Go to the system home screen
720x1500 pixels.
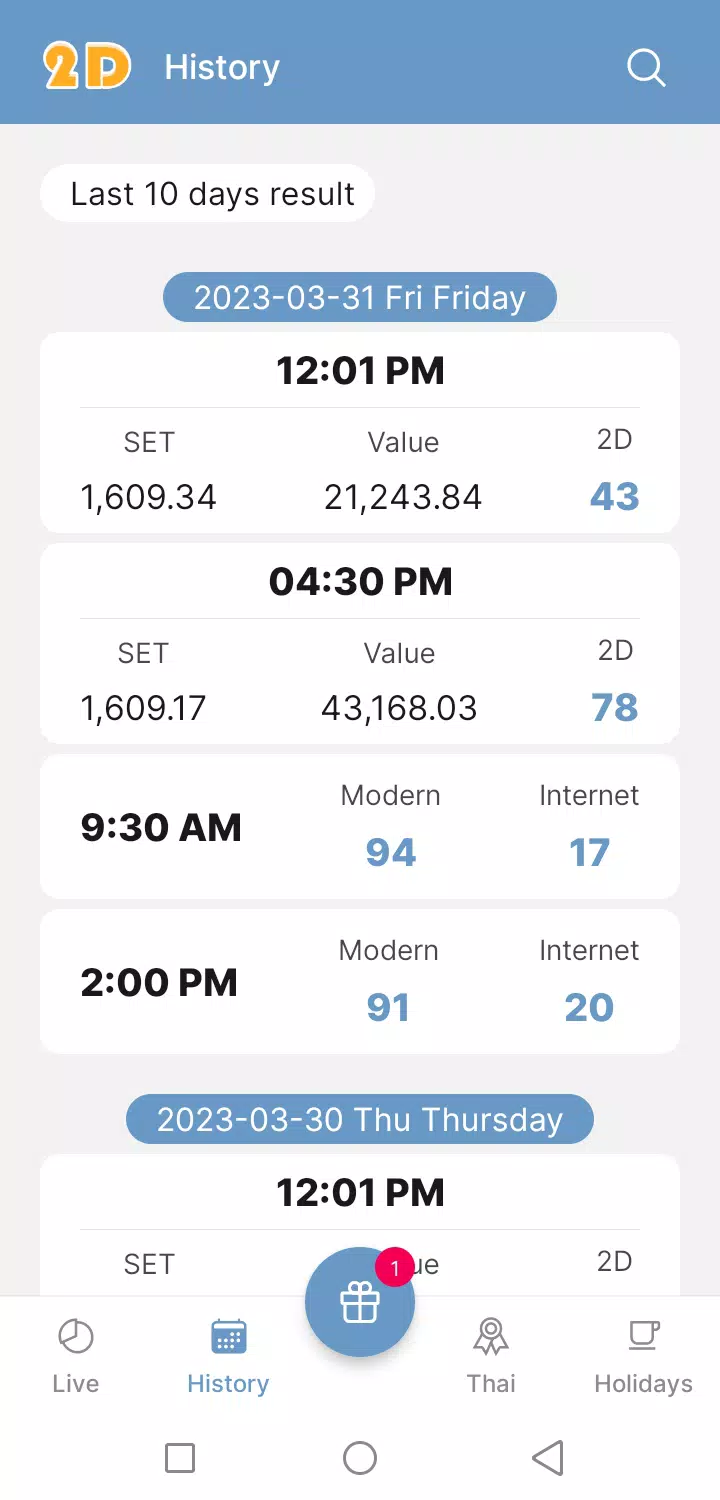[x=360, y=1458]
